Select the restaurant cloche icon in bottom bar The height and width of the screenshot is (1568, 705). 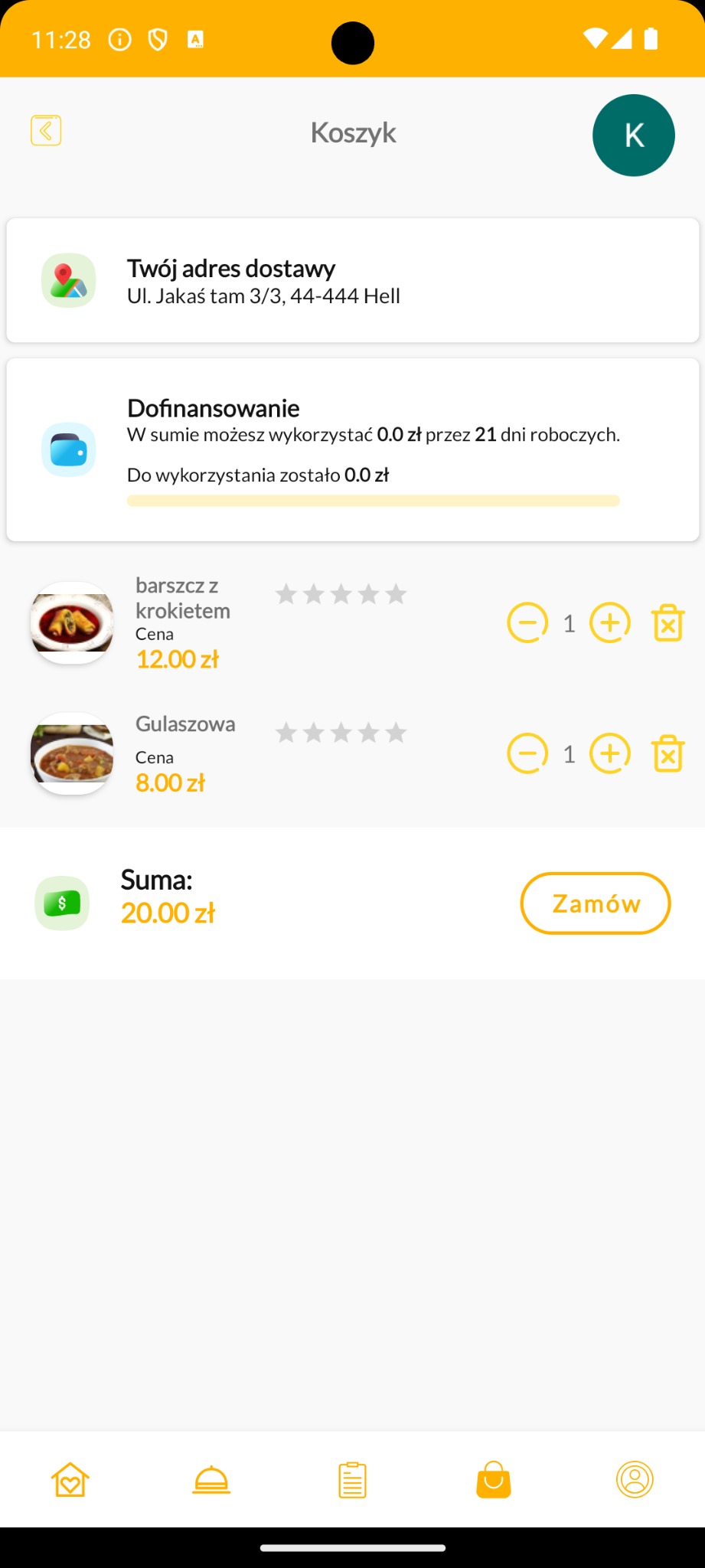pyautogui.click(x=211, y=1478)
